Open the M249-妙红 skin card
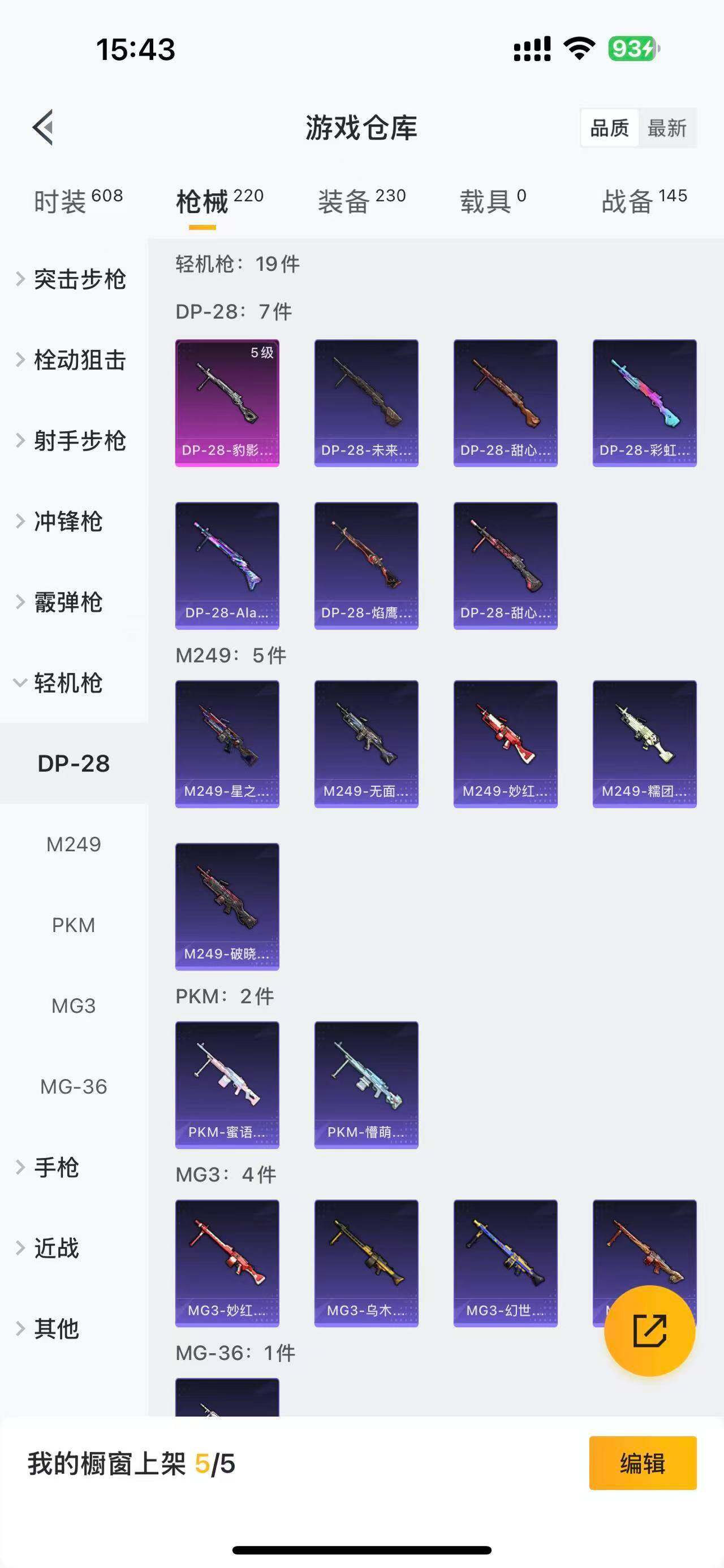This screenshot has width=724, height=1568. pyautogui.click(x=506, y=744)
